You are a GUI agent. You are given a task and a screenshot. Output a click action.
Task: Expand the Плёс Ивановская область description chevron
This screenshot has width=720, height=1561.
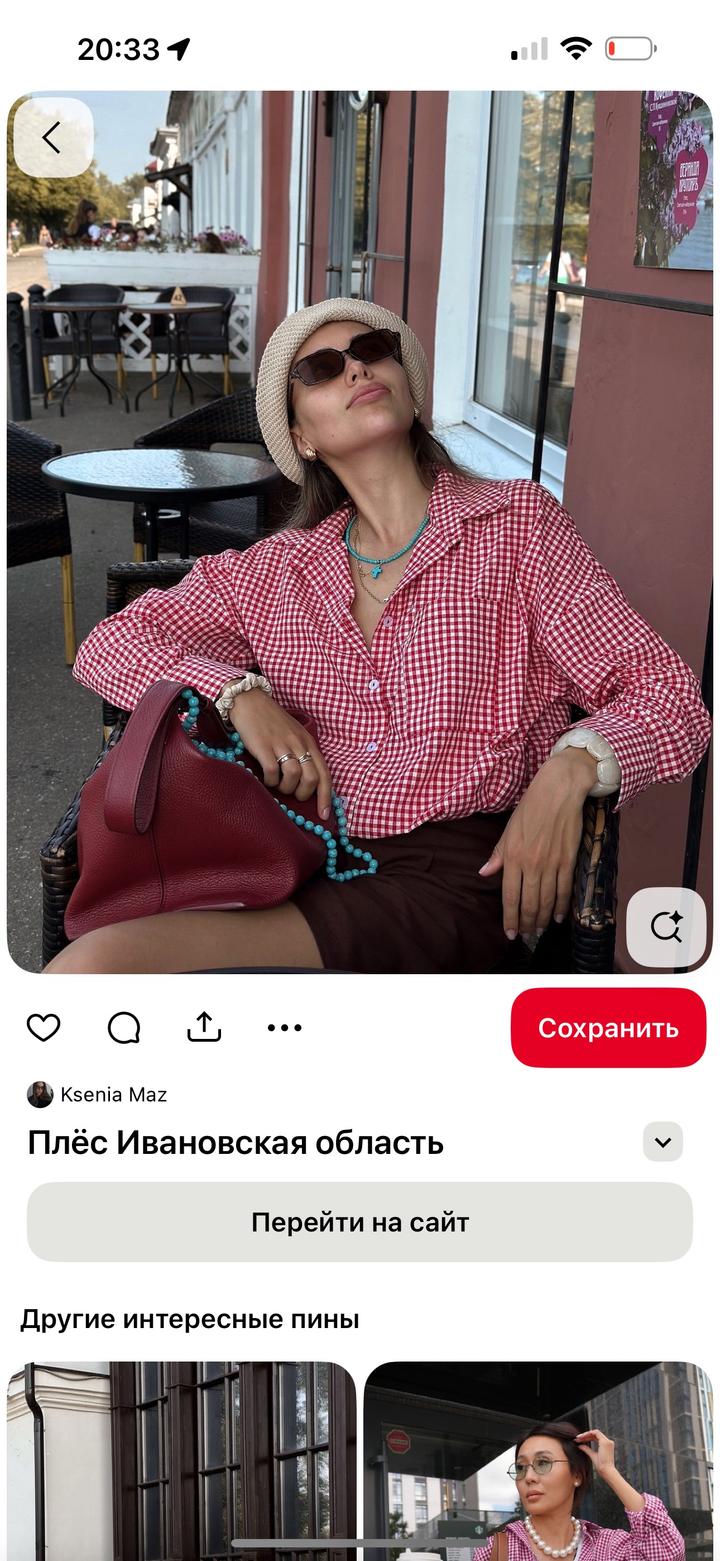[x=662, y=1142]
